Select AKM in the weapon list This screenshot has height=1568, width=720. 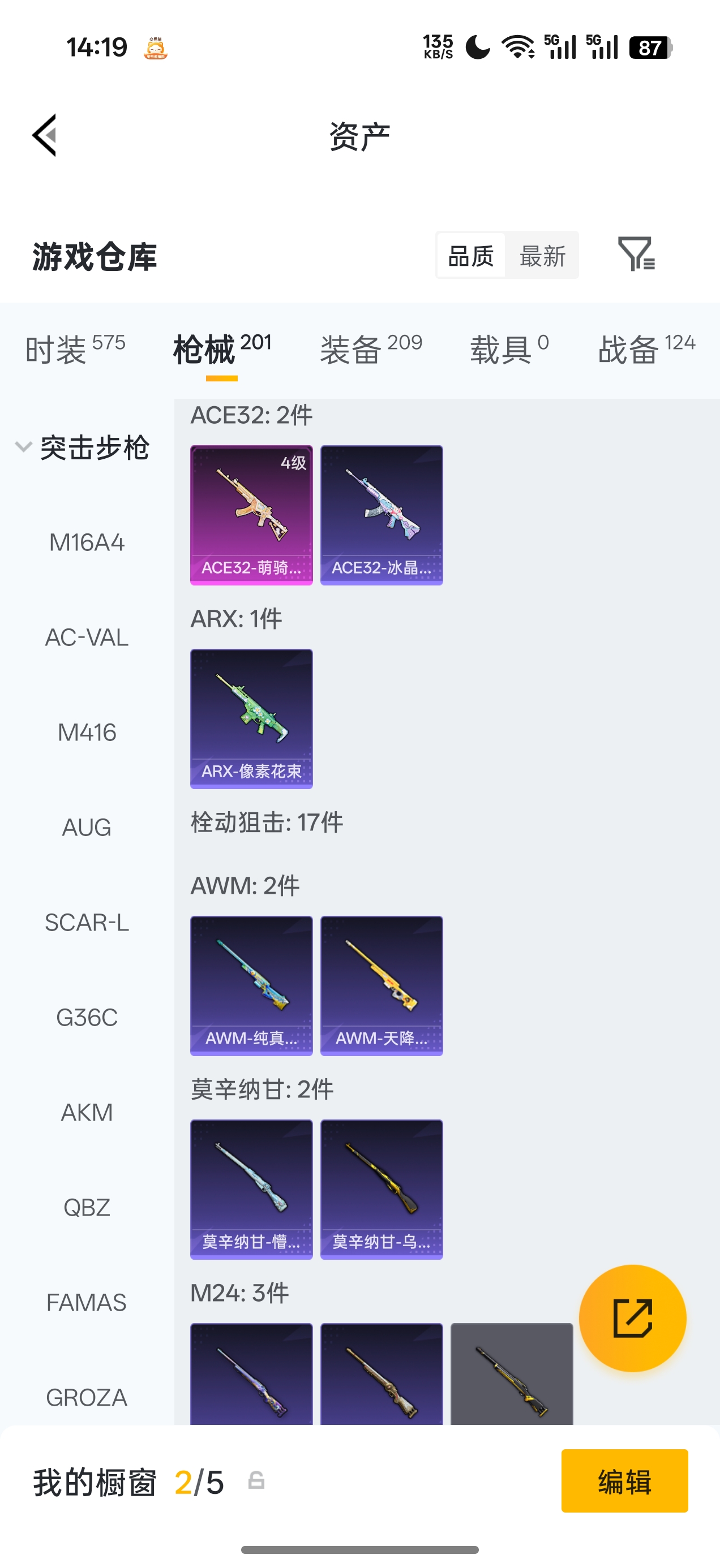coord(87,1112)
